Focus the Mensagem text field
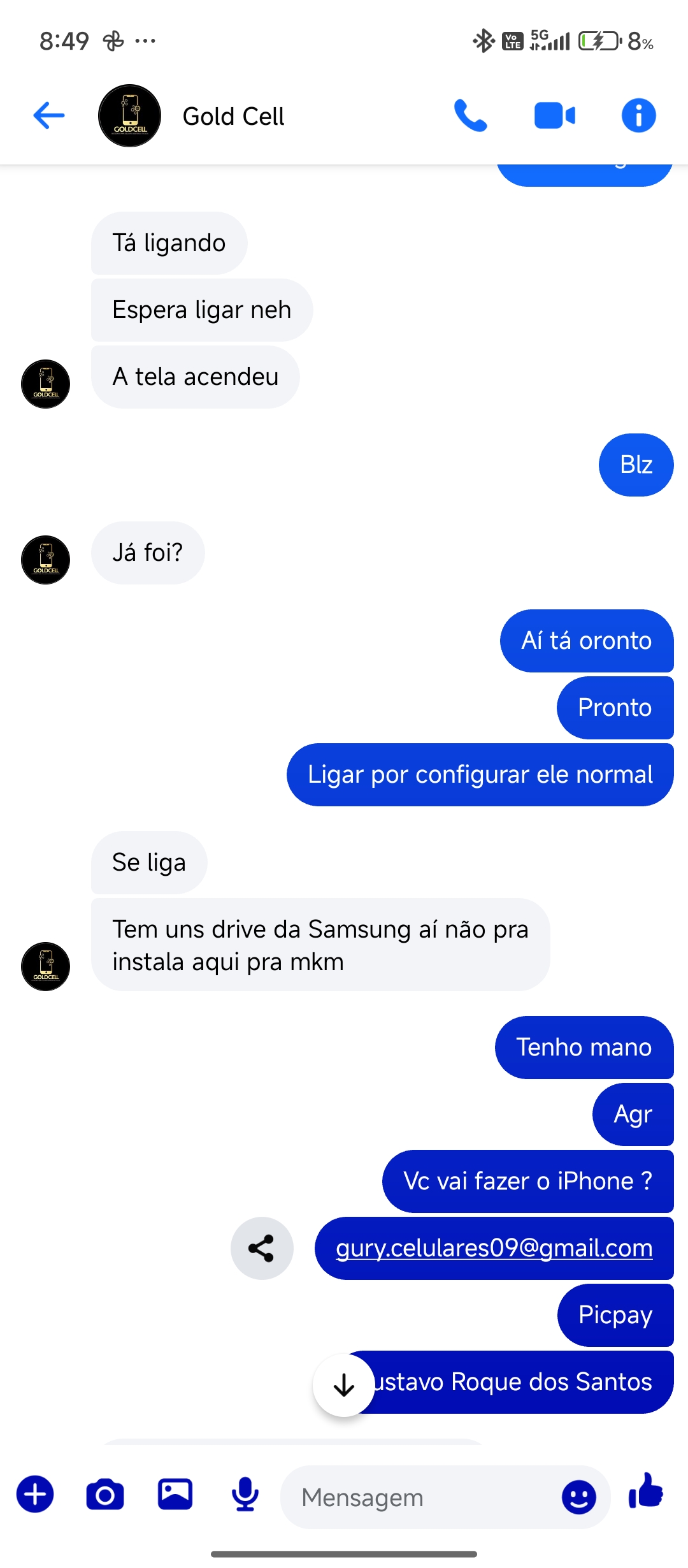 point(420,1497)
